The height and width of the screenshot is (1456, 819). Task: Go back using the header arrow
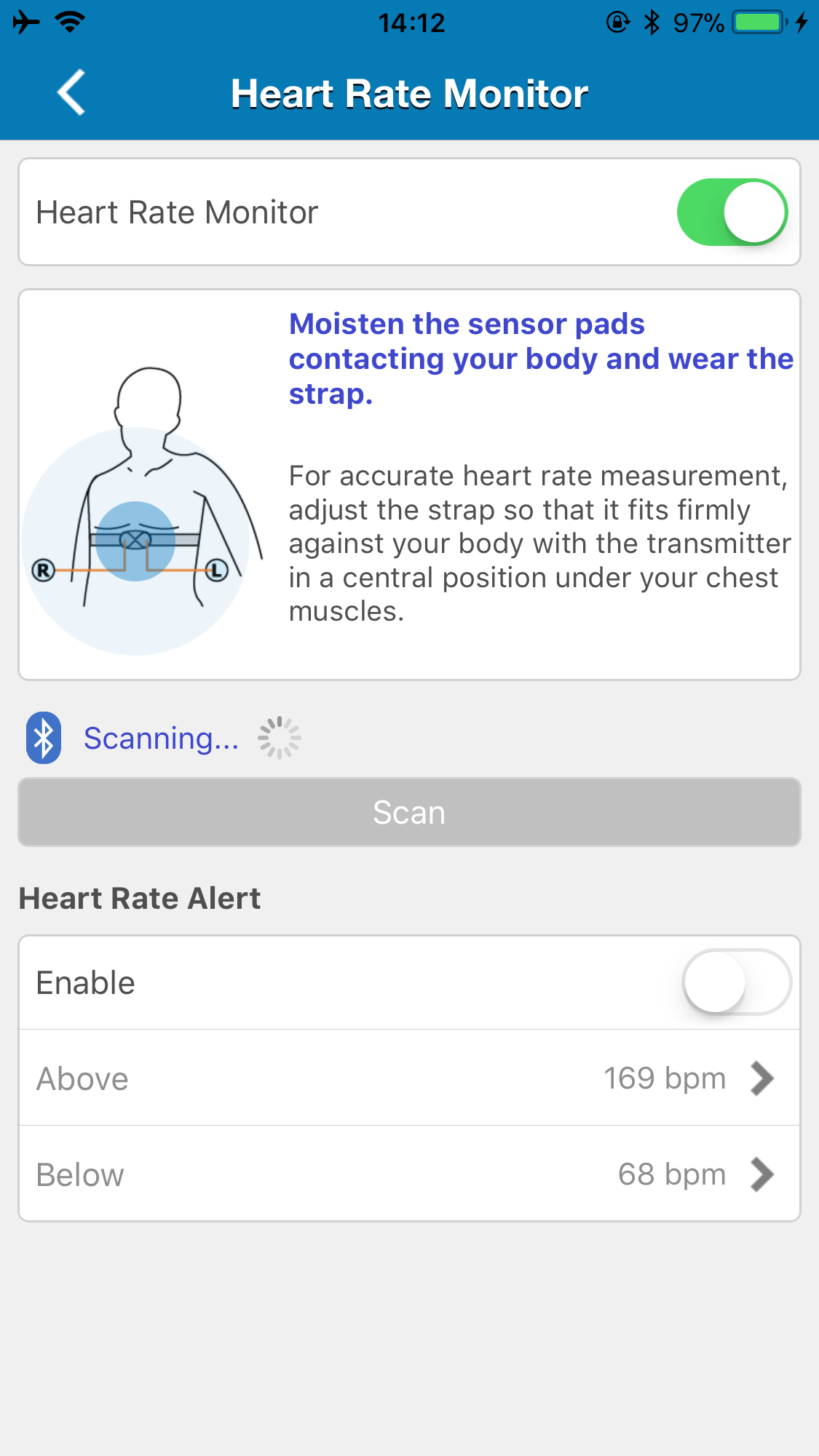pyautogui.click(x=71, y=92)
